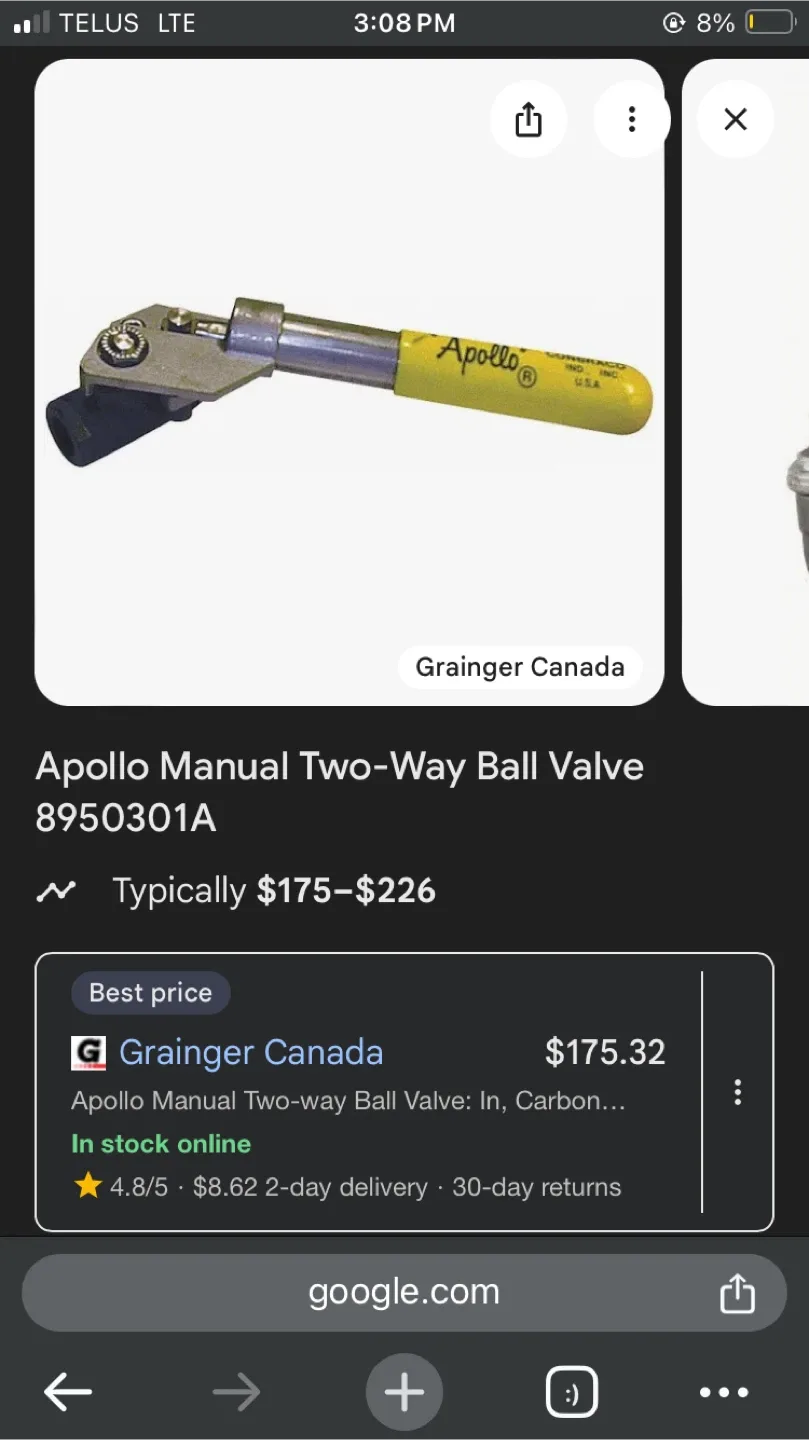Tap the star rating icon for Grainger Canada
The height and width of the screenshot is (1440, 809).
click(88, 1186)
